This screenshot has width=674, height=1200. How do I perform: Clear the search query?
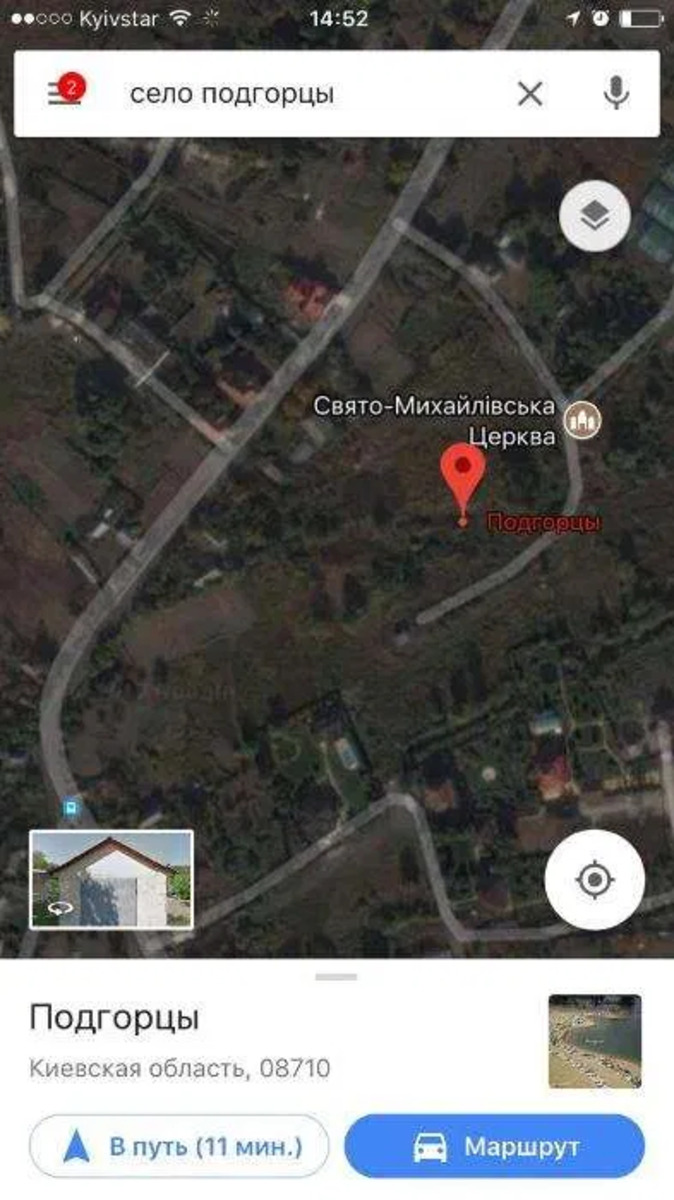tap(530, 94)
